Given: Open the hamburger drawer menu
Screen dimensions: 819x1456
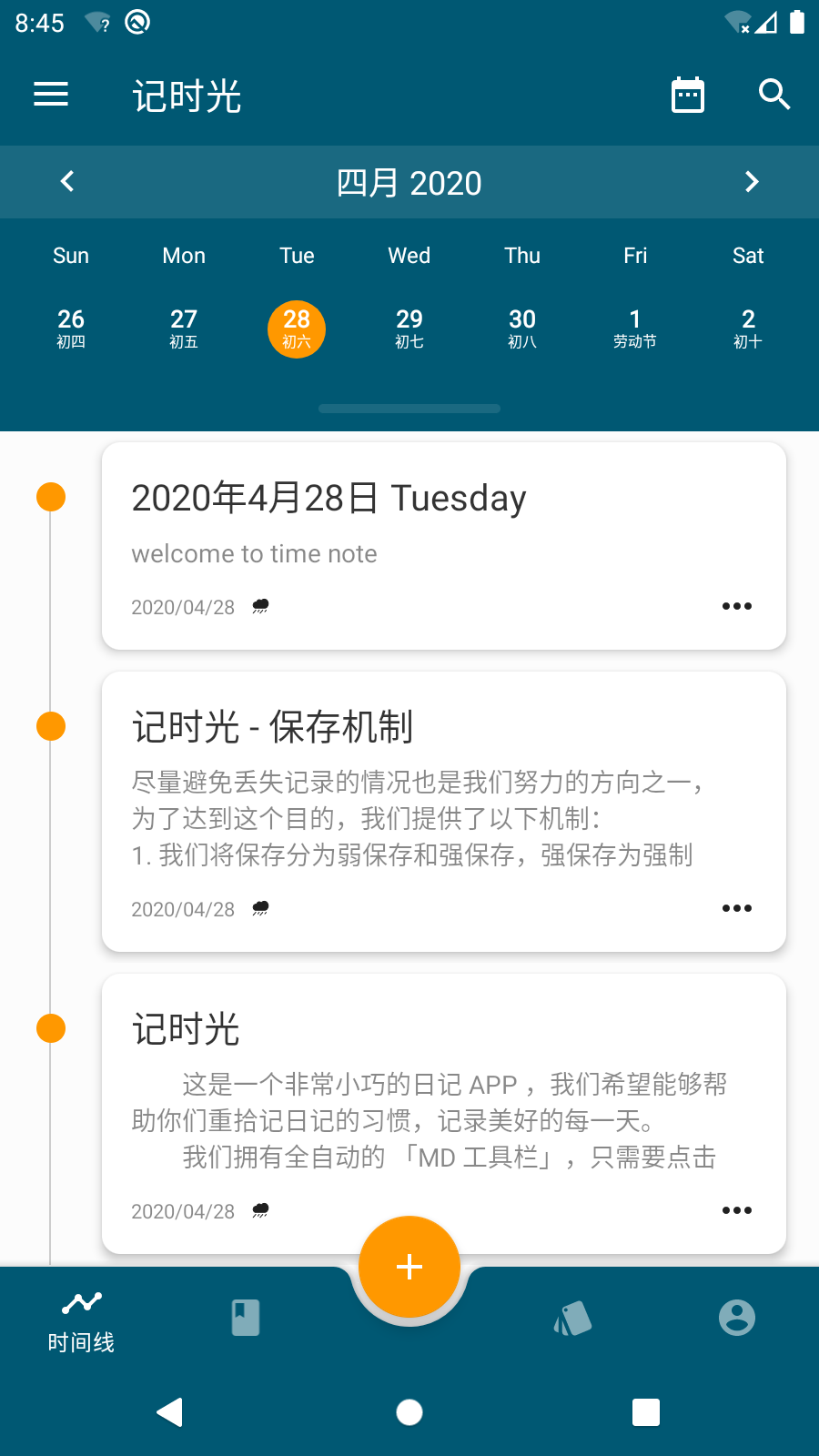Looking at the screenshot, I should coord(51,95).
